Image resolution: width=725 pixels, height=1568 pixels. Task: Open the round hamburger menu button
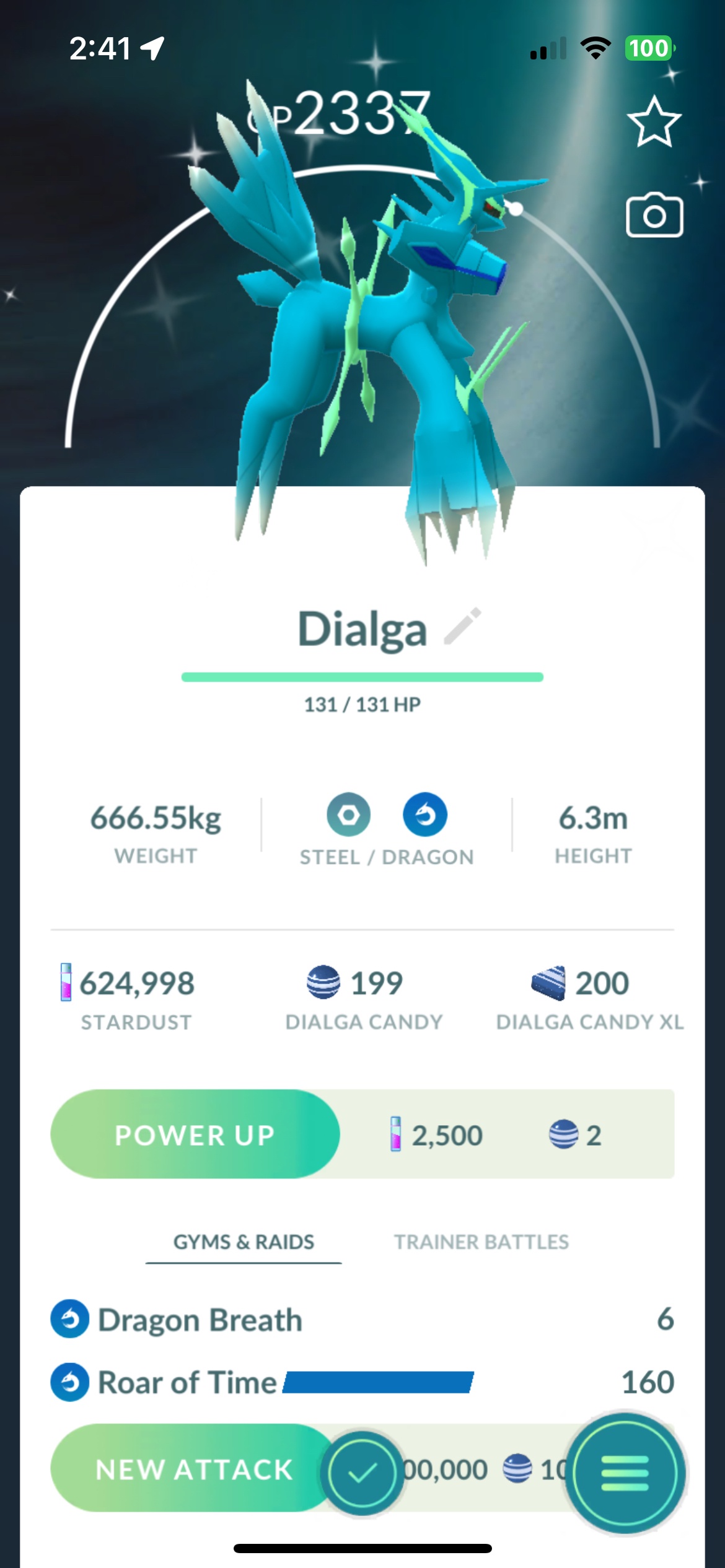[x=625, y=1473]
